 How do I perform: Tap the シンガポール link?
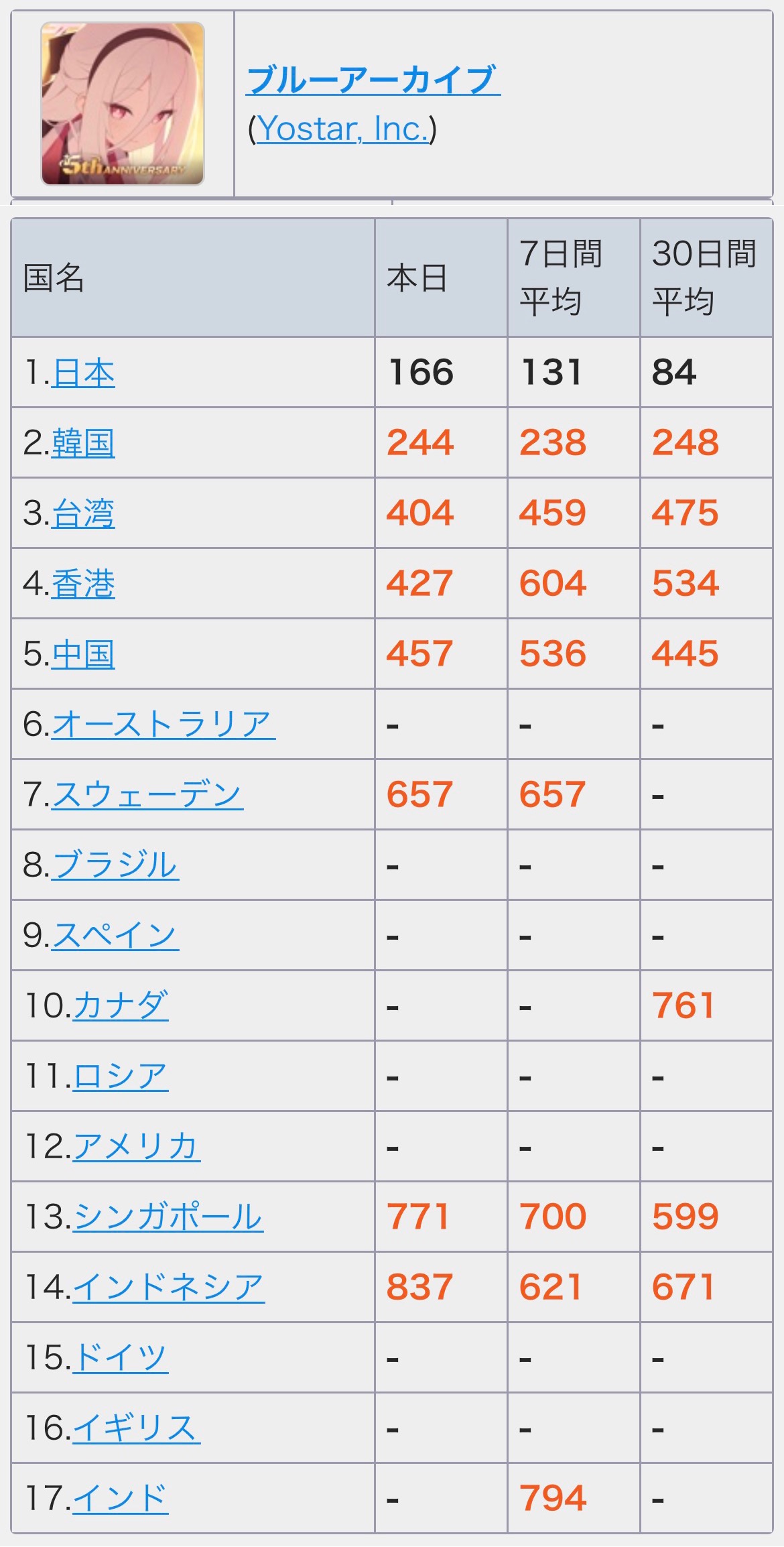168,1217
